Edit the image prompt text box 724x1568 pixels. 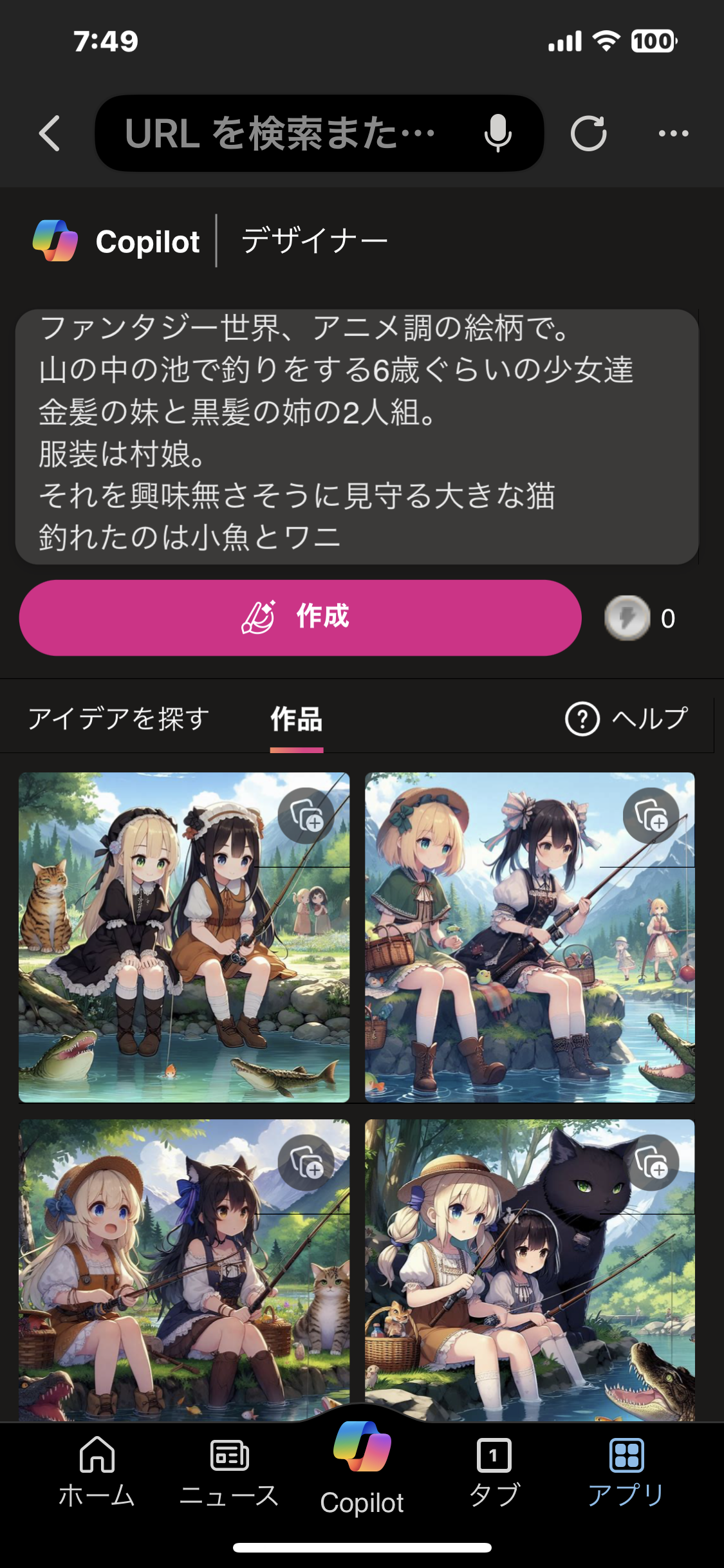357,436
